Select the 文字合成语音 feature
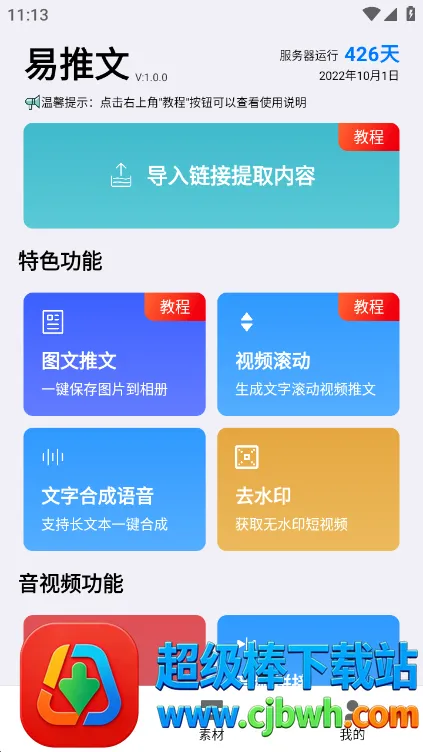 pyautogui.click(x=114, y=489)
